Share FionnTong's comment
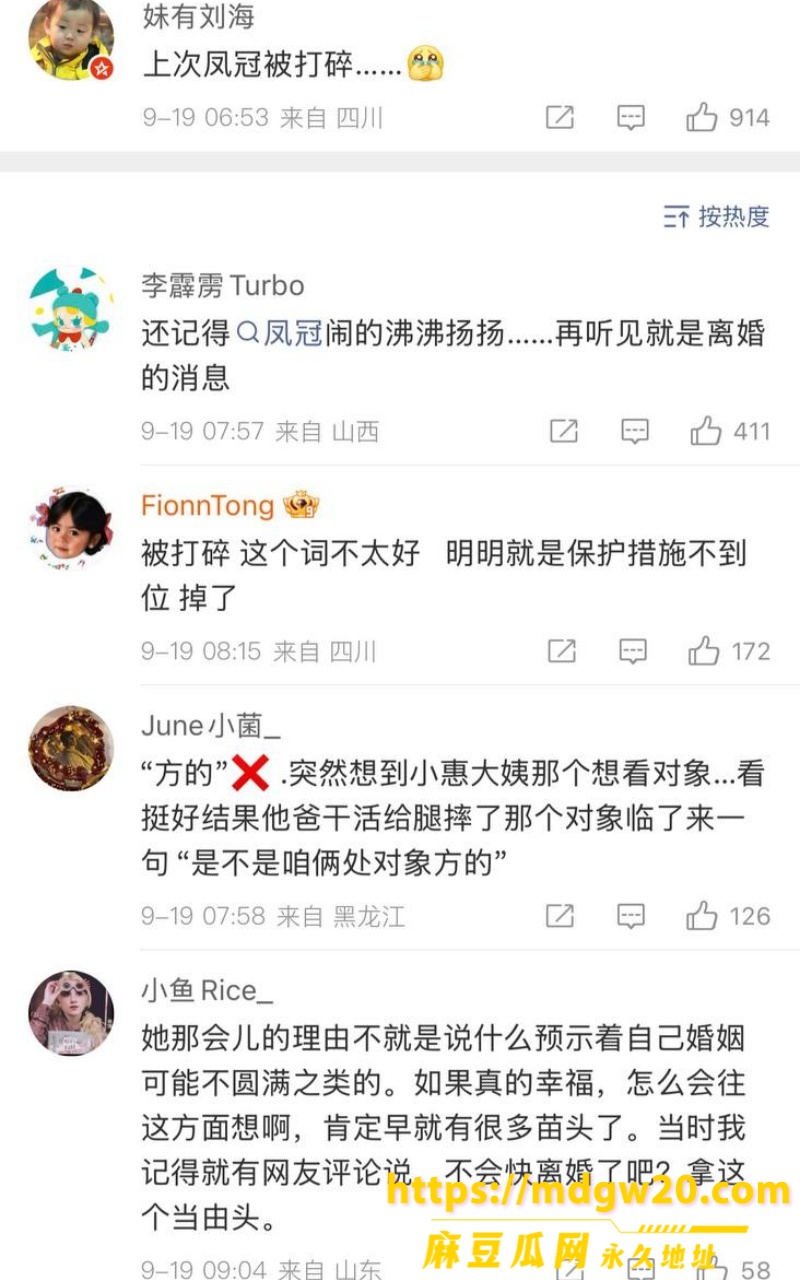The height and width of the screenshot is (1280, 800). tap(562, 652)
